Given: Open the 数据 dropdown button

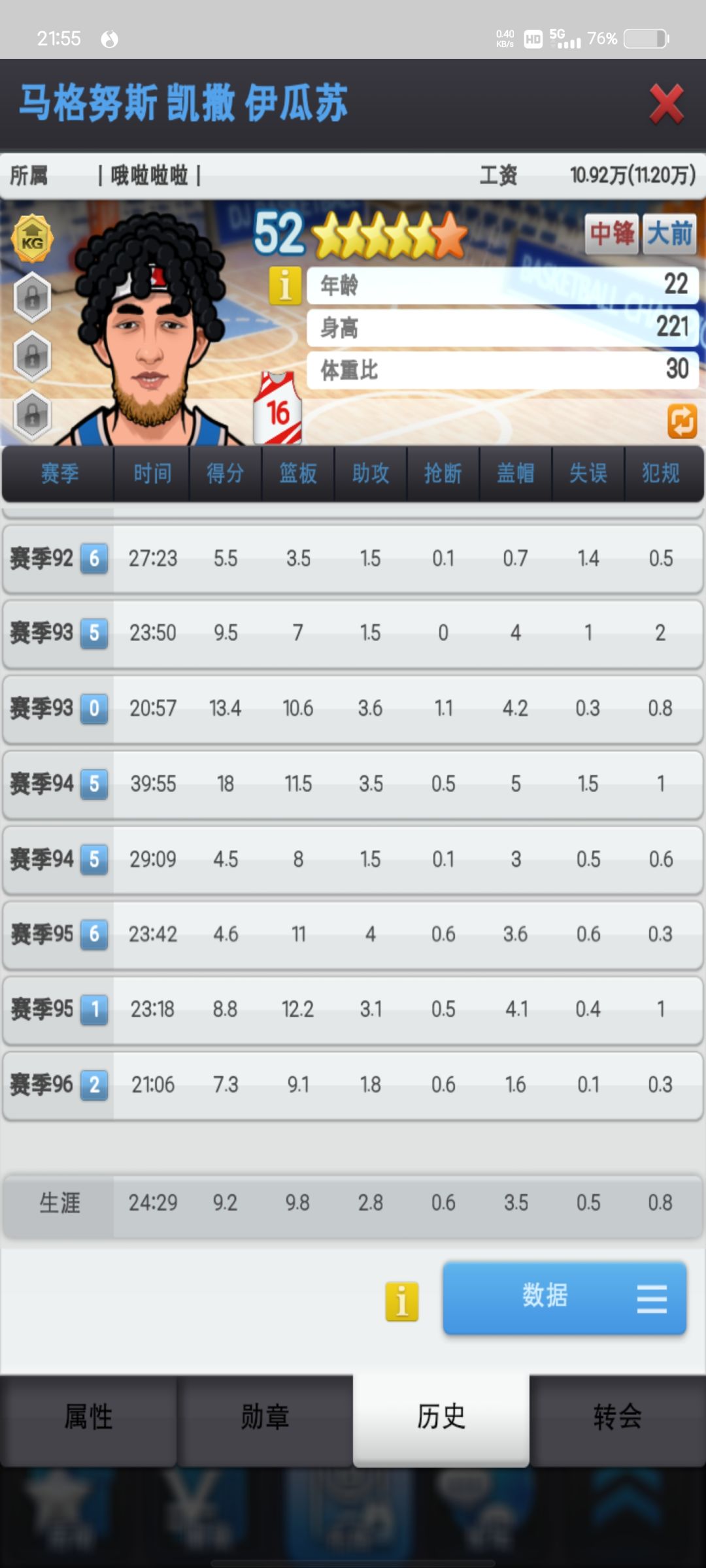Looking at the screenshot, I should [565, 1298].
